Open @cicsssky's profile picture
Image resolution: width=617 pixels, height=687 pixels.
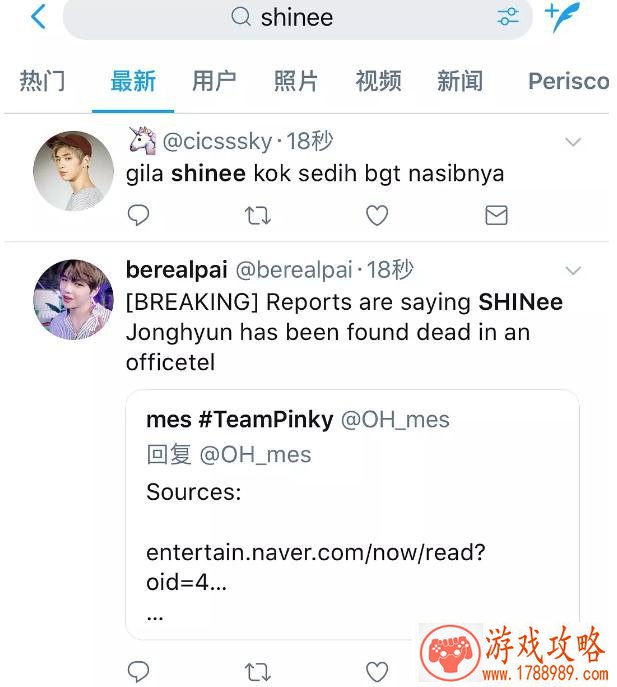pos(73,171)
